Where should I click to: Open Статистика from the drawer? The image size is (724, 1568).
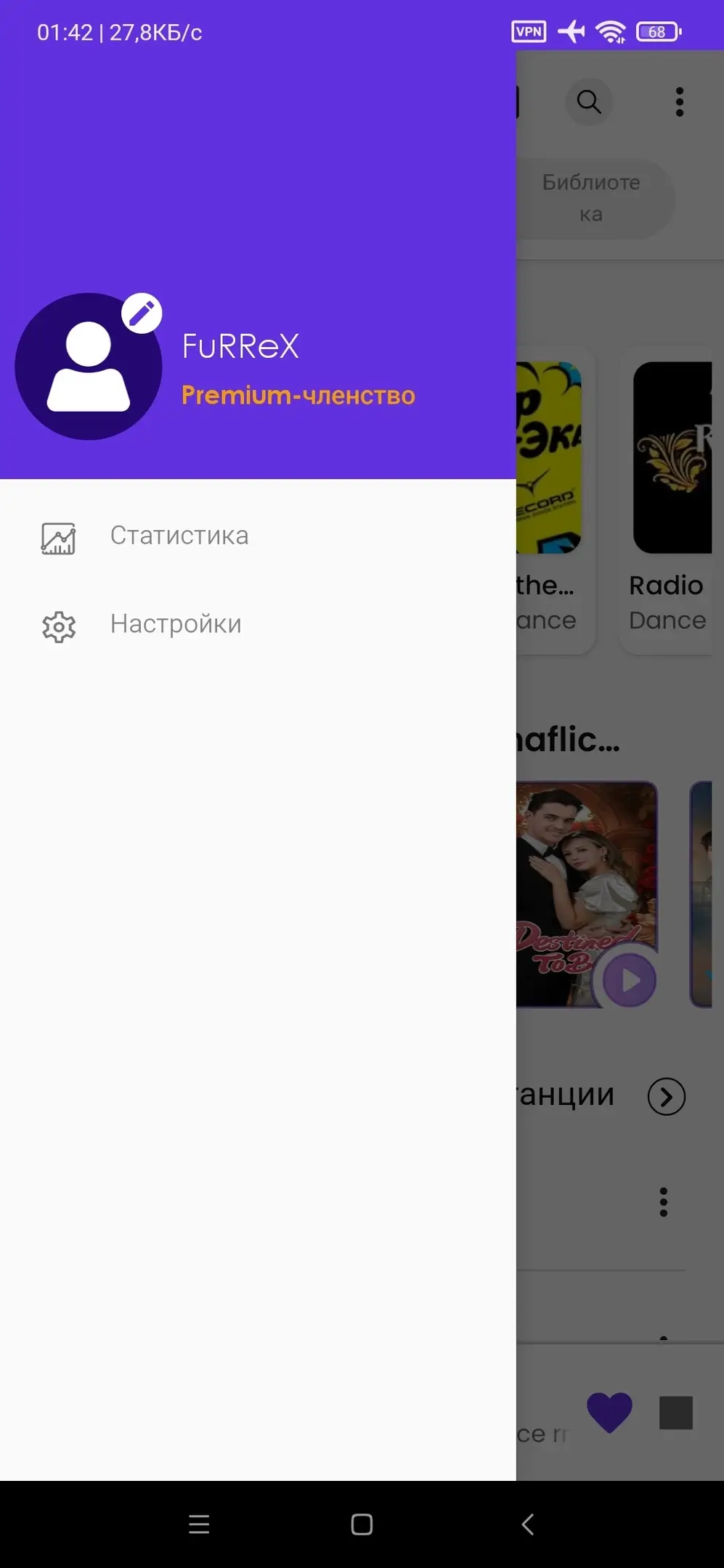coord(179,536)
